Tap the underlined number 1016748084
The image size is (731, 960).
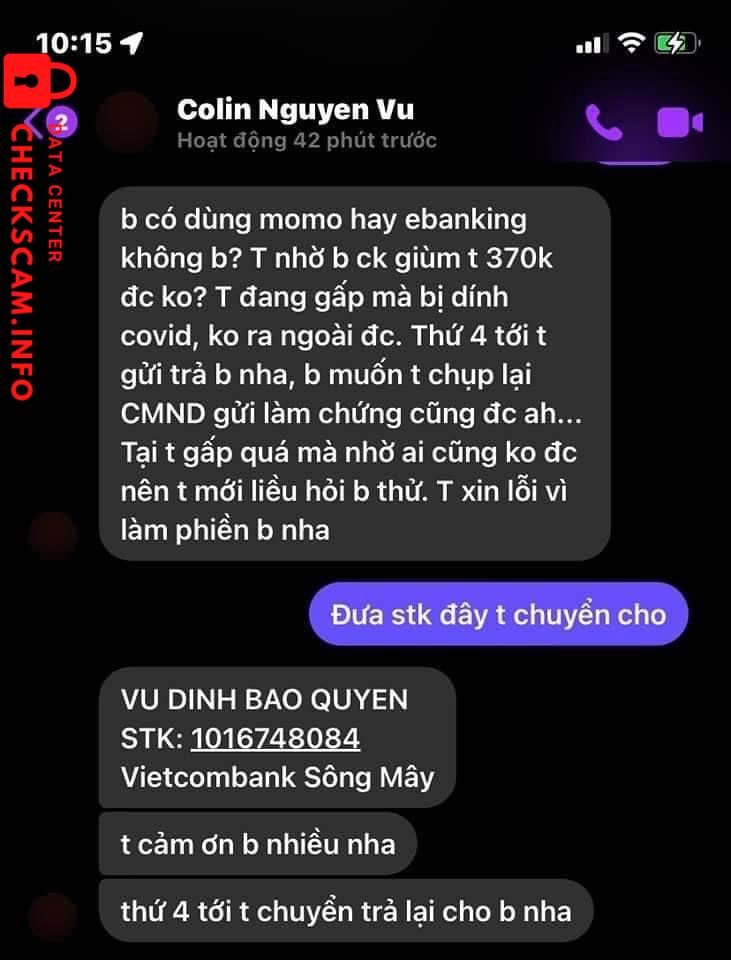pos(275,738)
